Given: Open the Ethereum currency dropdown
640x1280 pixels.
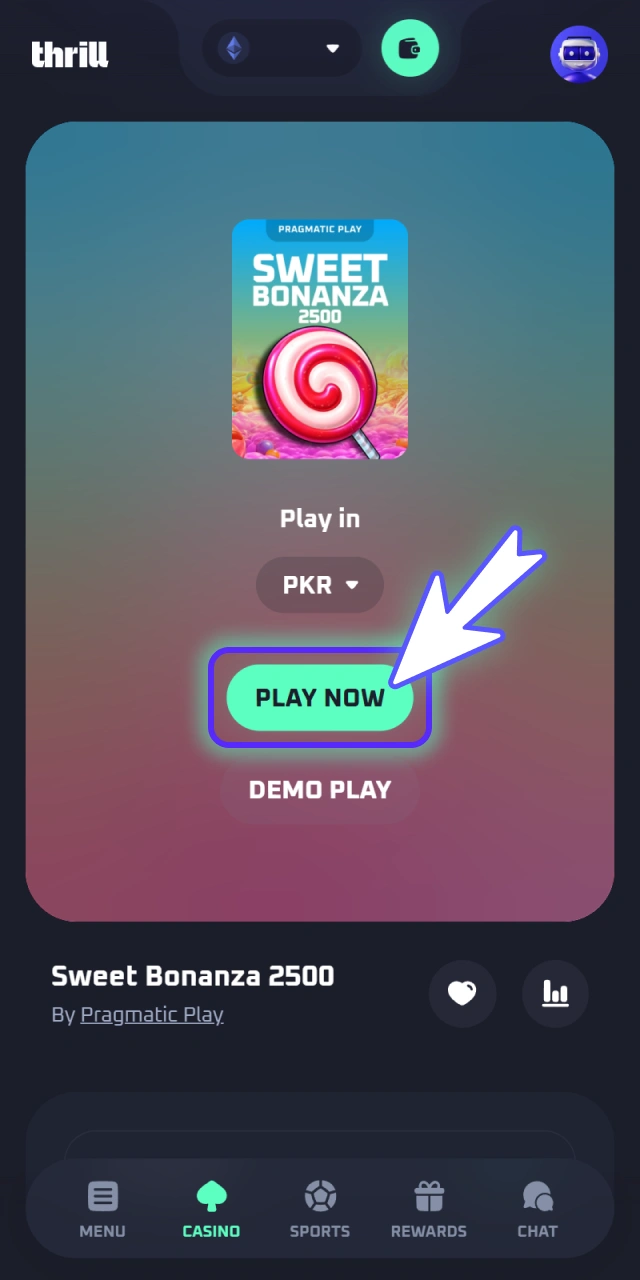Looking at the screenshot, I should click(x=282, y=48).
